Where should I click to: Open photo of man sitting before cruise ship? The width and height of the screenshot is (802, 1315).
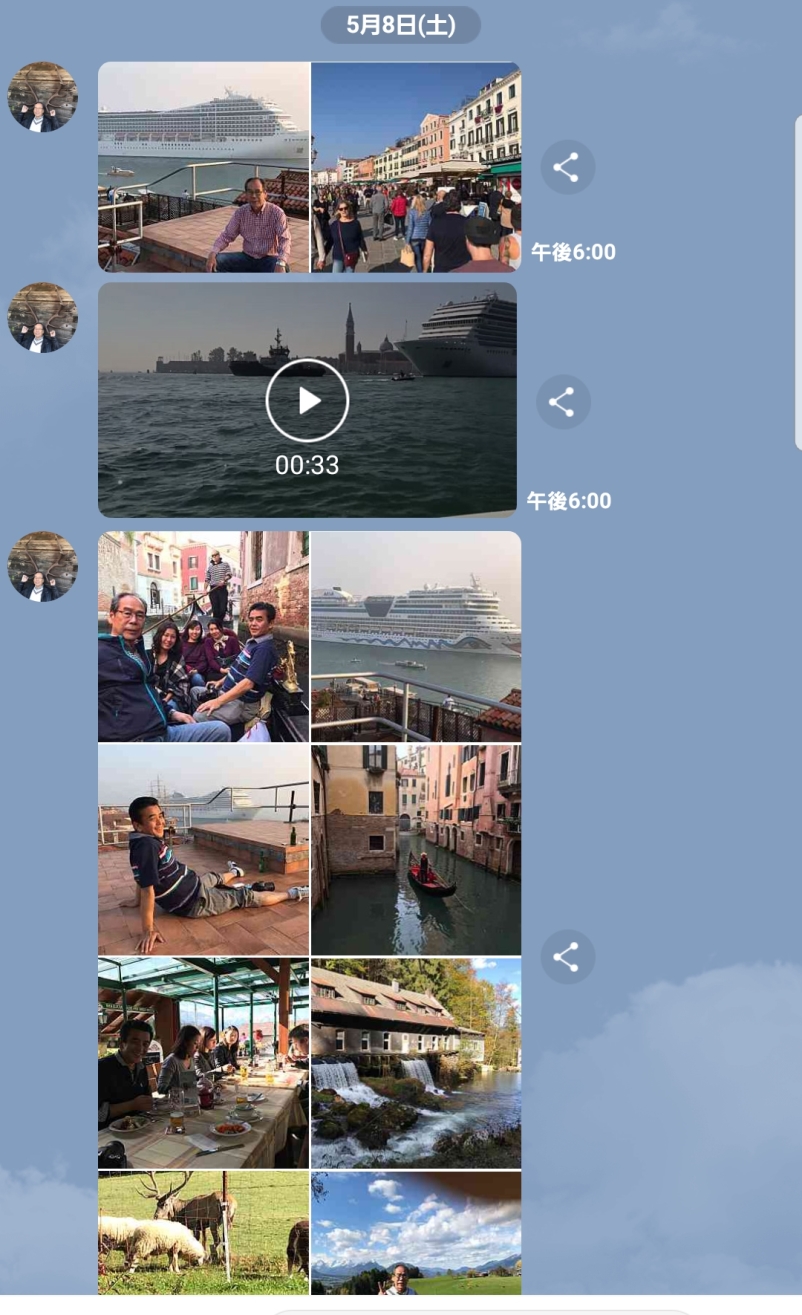coord(204,167)
